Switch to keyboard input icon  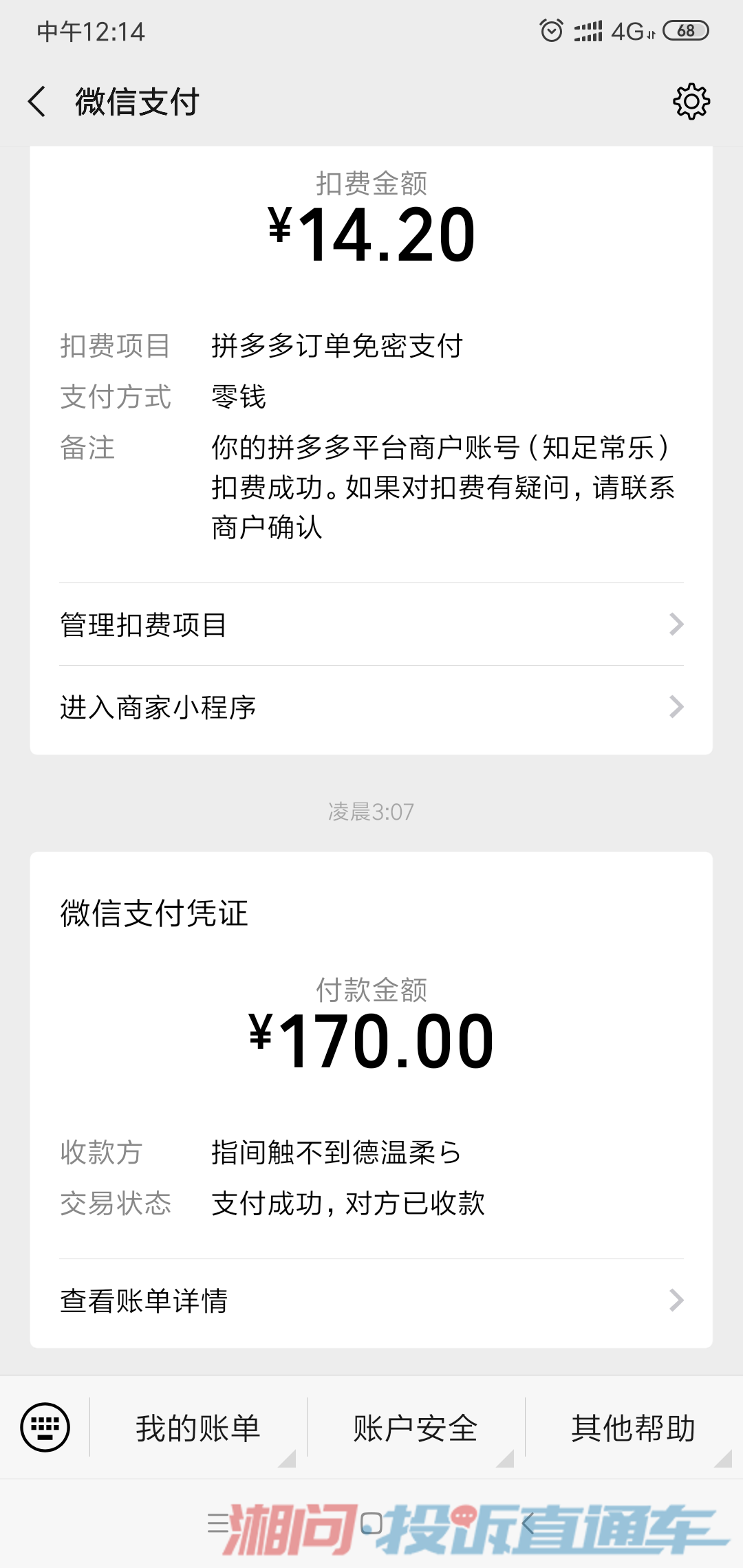pyautogui.click(x=45, y=1427)
